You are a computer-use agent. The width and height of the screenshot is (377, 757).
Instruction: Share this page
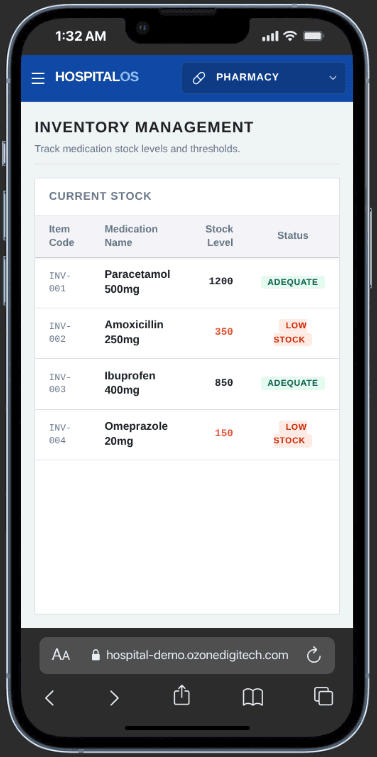click(x=182, y=696)
